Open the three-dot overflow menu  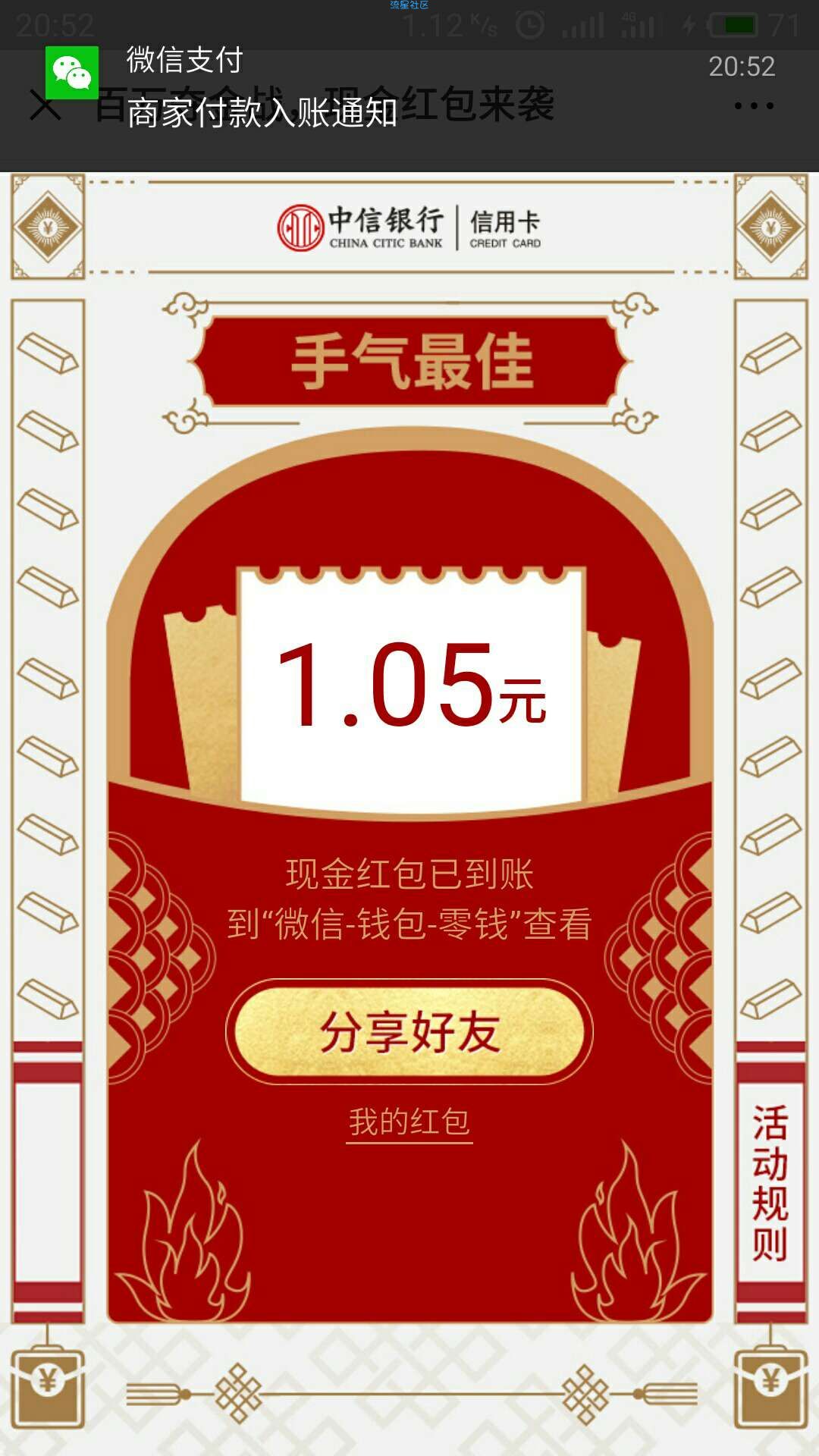pyautogui.click(x=754, y=106)
